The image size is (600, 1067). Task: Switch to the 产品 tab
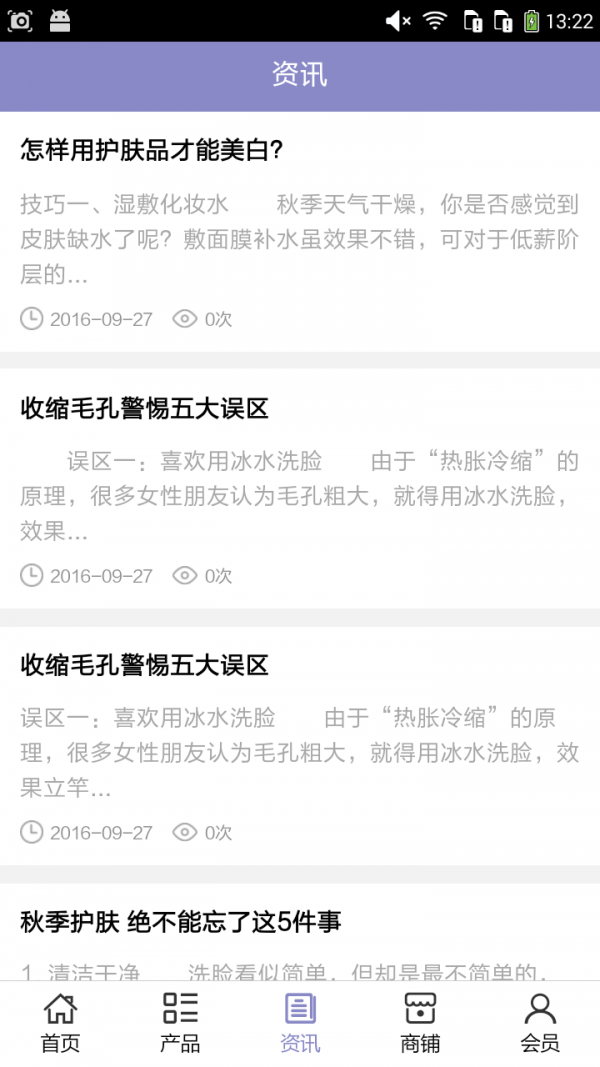pyautogui.click(x=180, y=1023)
